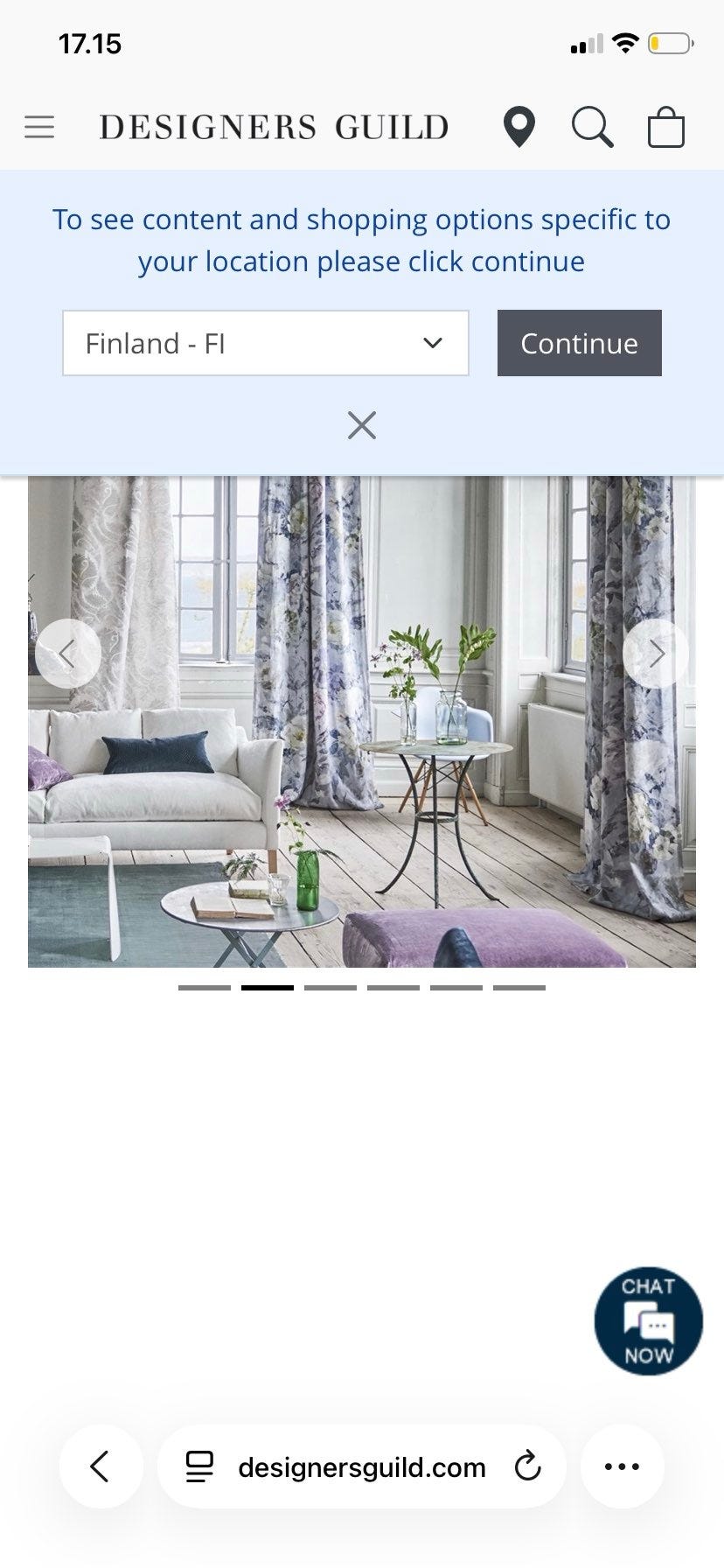Jump to first carousel slide indicator

click(205, 988)
